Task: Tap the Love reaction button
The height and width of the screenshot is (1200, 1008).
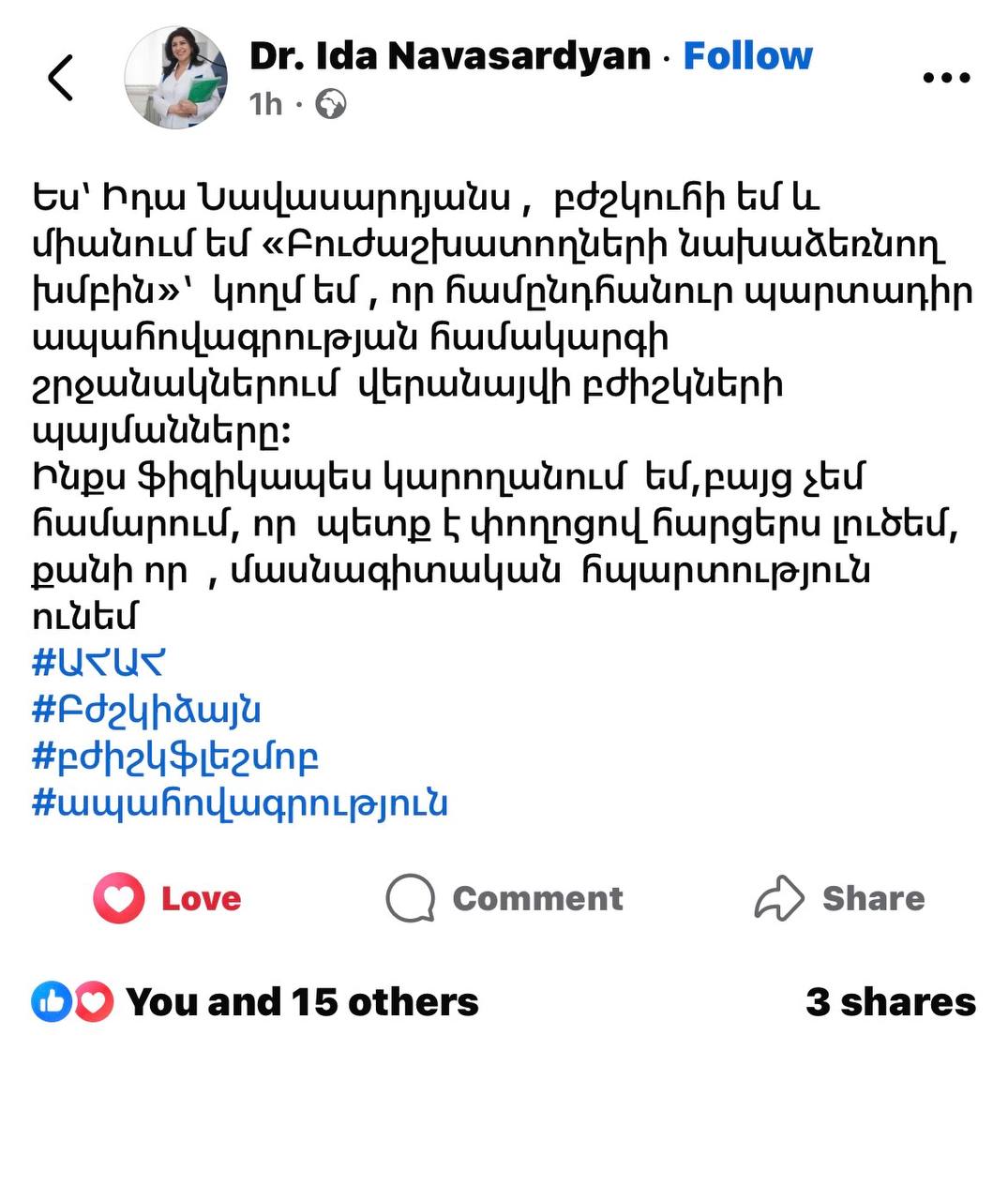Action: [168, 898]
